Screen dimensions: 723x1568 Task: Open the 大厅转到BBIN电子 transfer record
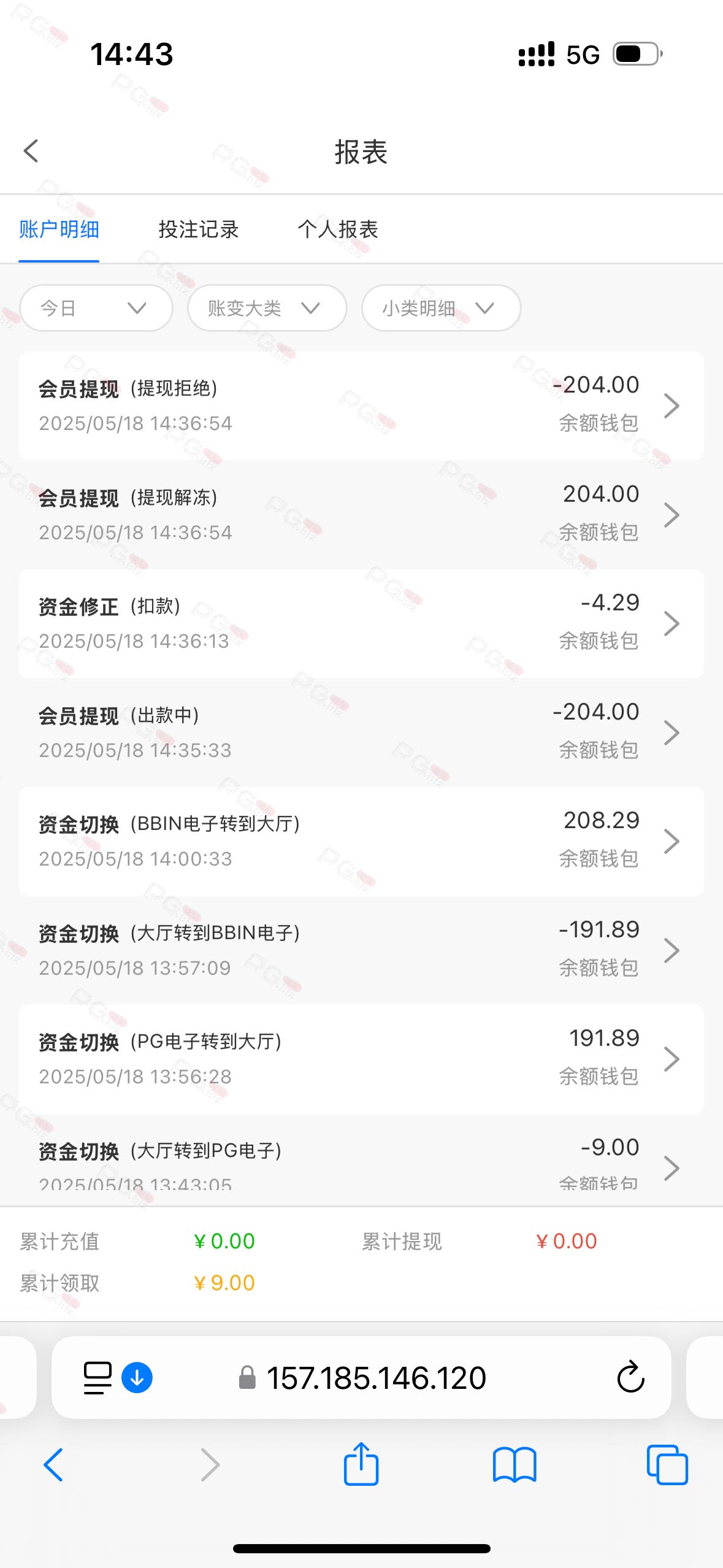[x=361, y=950]
